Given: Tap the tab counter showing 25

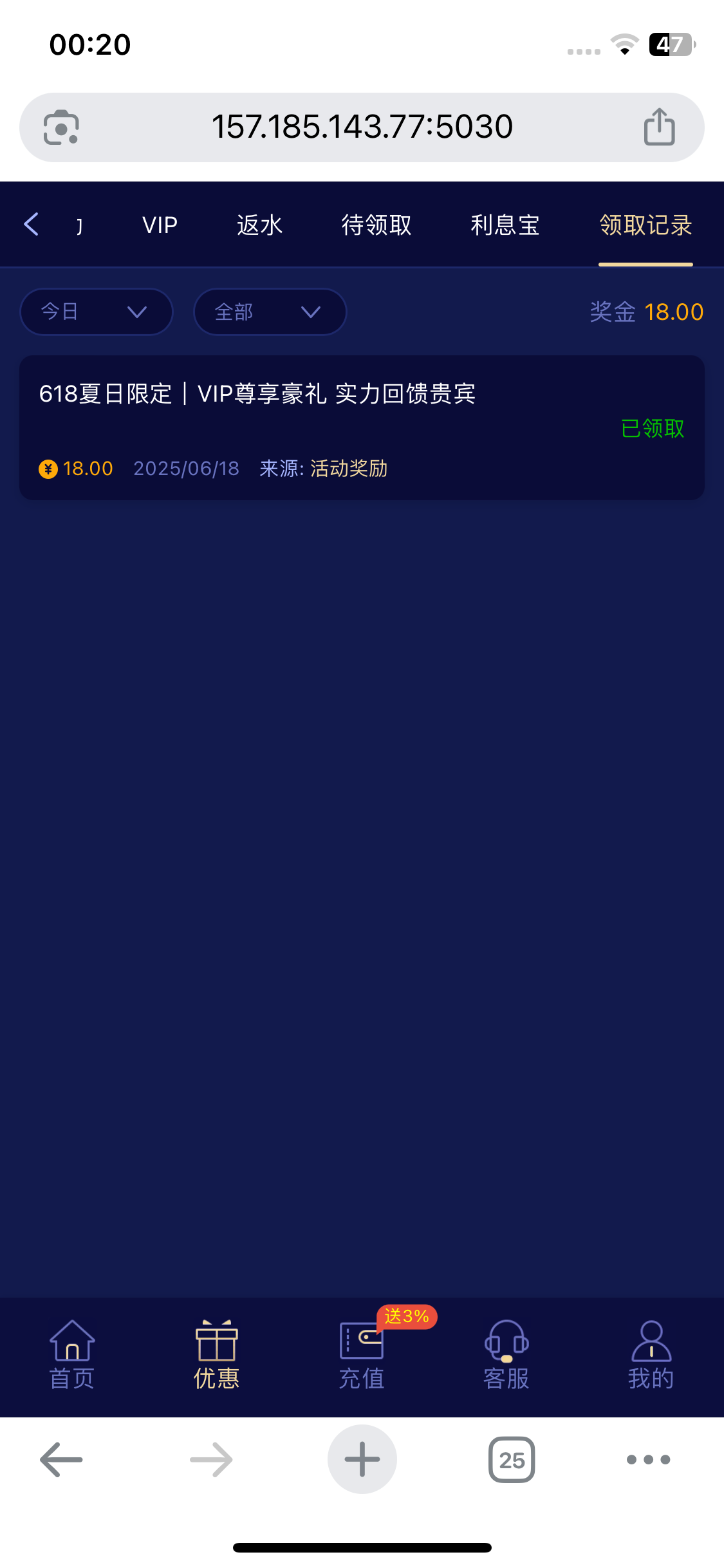Looking at the screenshot, I should coord(512,1459).
